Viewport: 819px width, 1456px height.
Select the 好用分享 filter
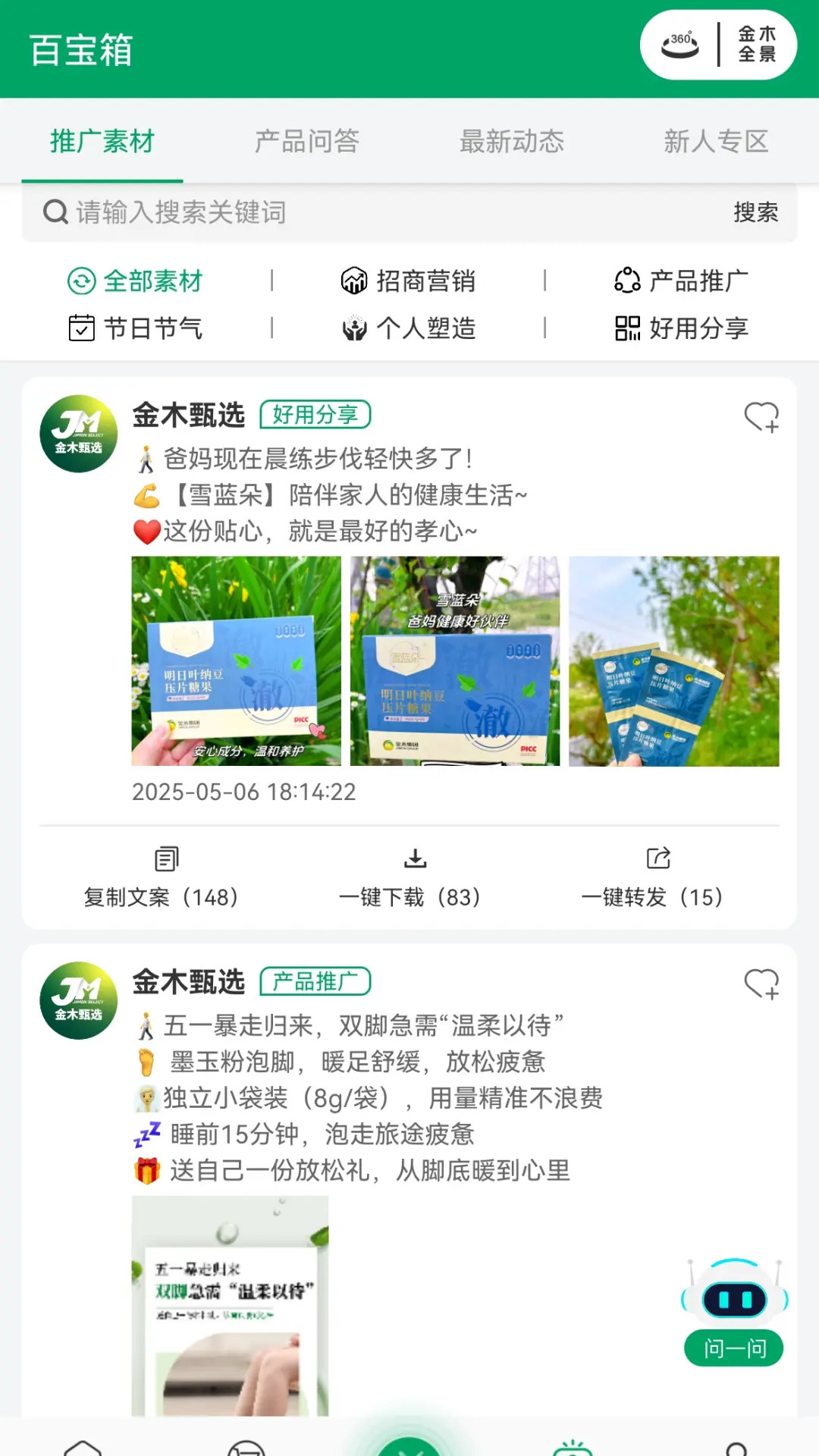click(x=680, y=328)
